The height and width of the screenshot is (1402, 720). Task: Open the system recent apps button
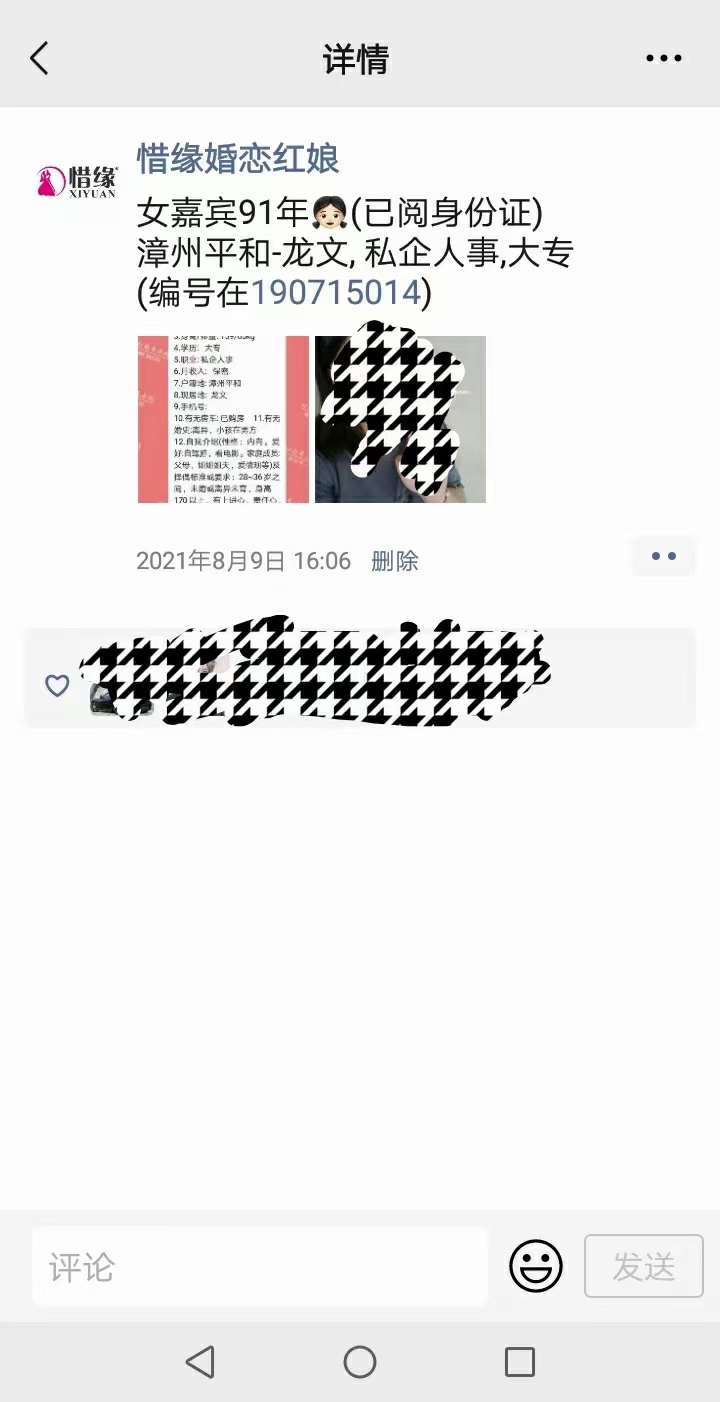pos(520,1361)
